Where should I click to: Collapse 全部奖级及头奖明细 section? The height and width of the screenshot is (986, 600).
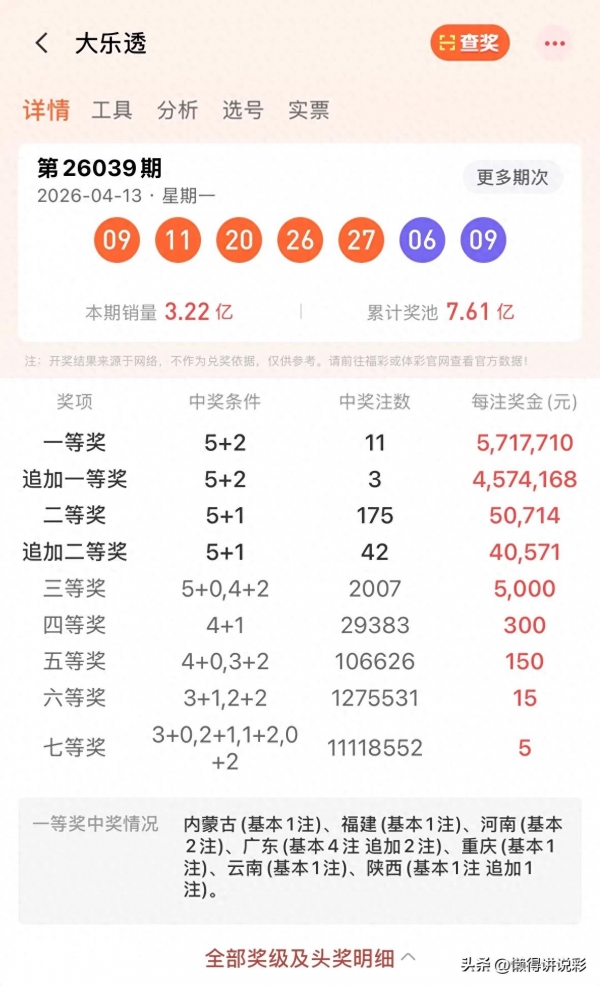click(x=310, y=957)
